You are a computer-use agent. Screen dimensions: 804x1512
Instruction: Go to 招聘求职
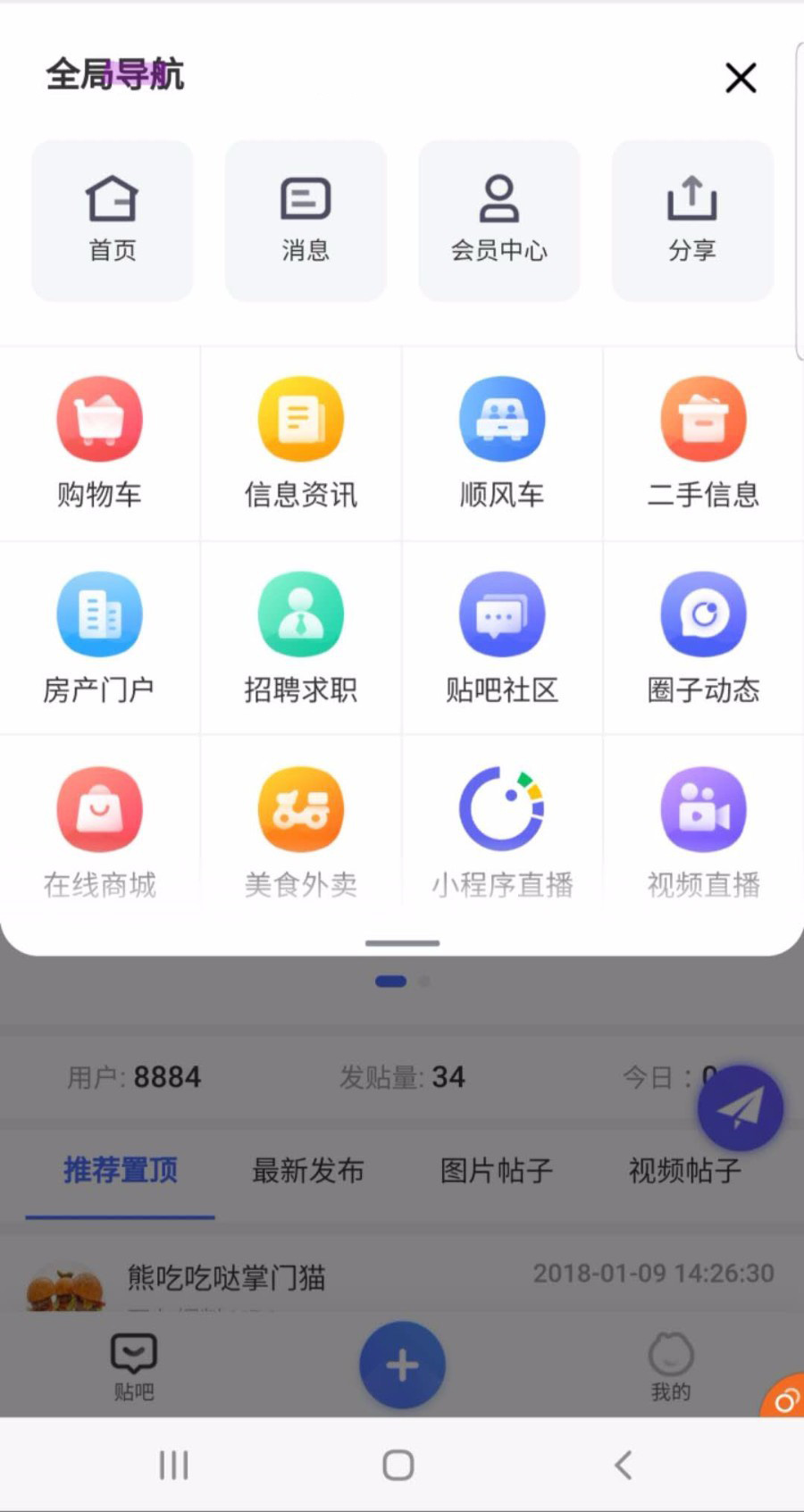click(301, 637)
